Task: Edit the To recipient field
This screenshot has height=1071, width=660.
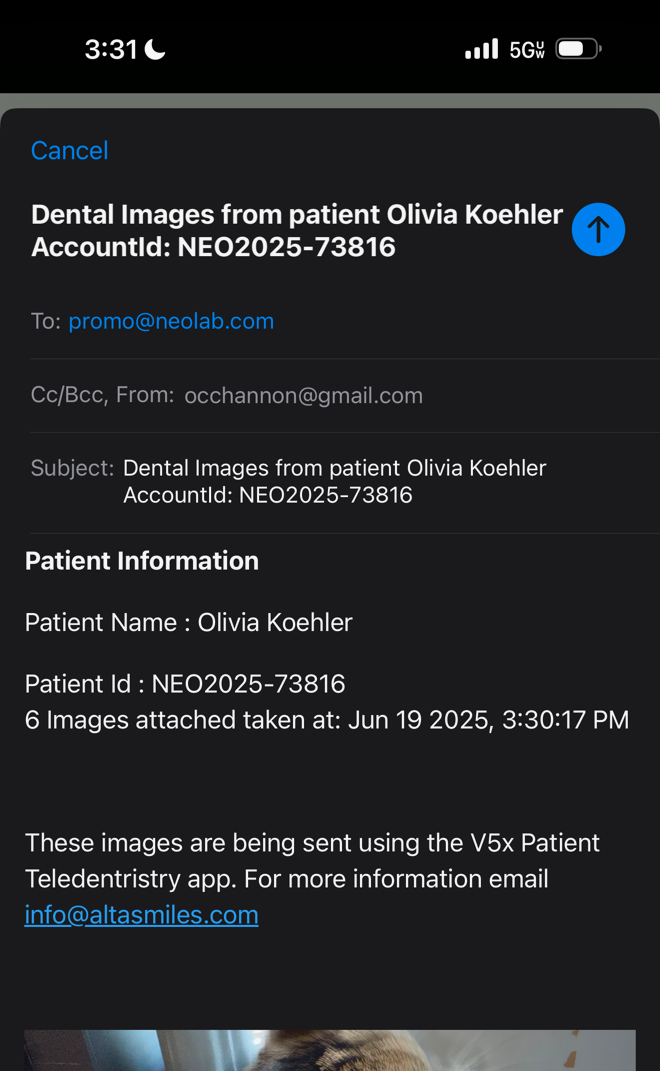Action: (450, 321)
